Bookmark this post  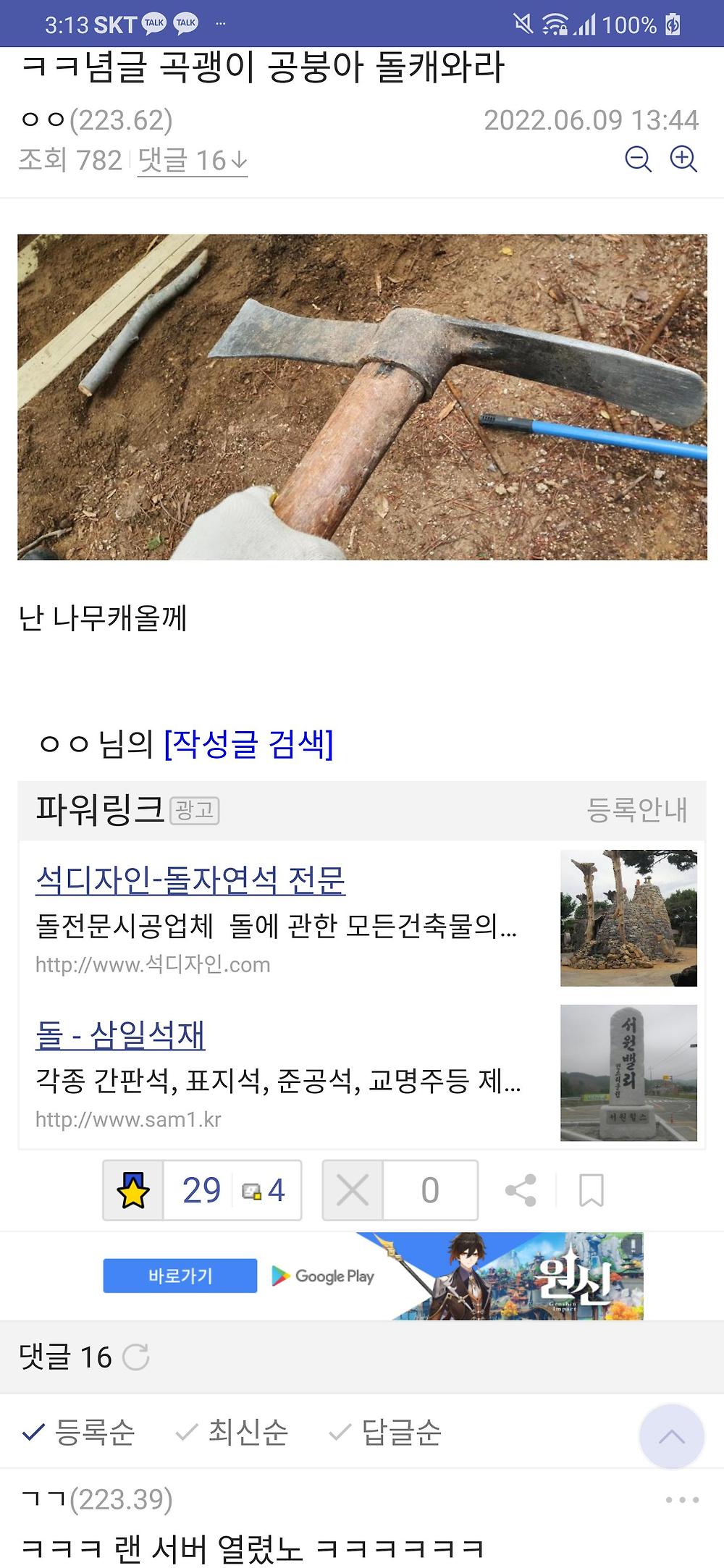(x=591, y=1190)
